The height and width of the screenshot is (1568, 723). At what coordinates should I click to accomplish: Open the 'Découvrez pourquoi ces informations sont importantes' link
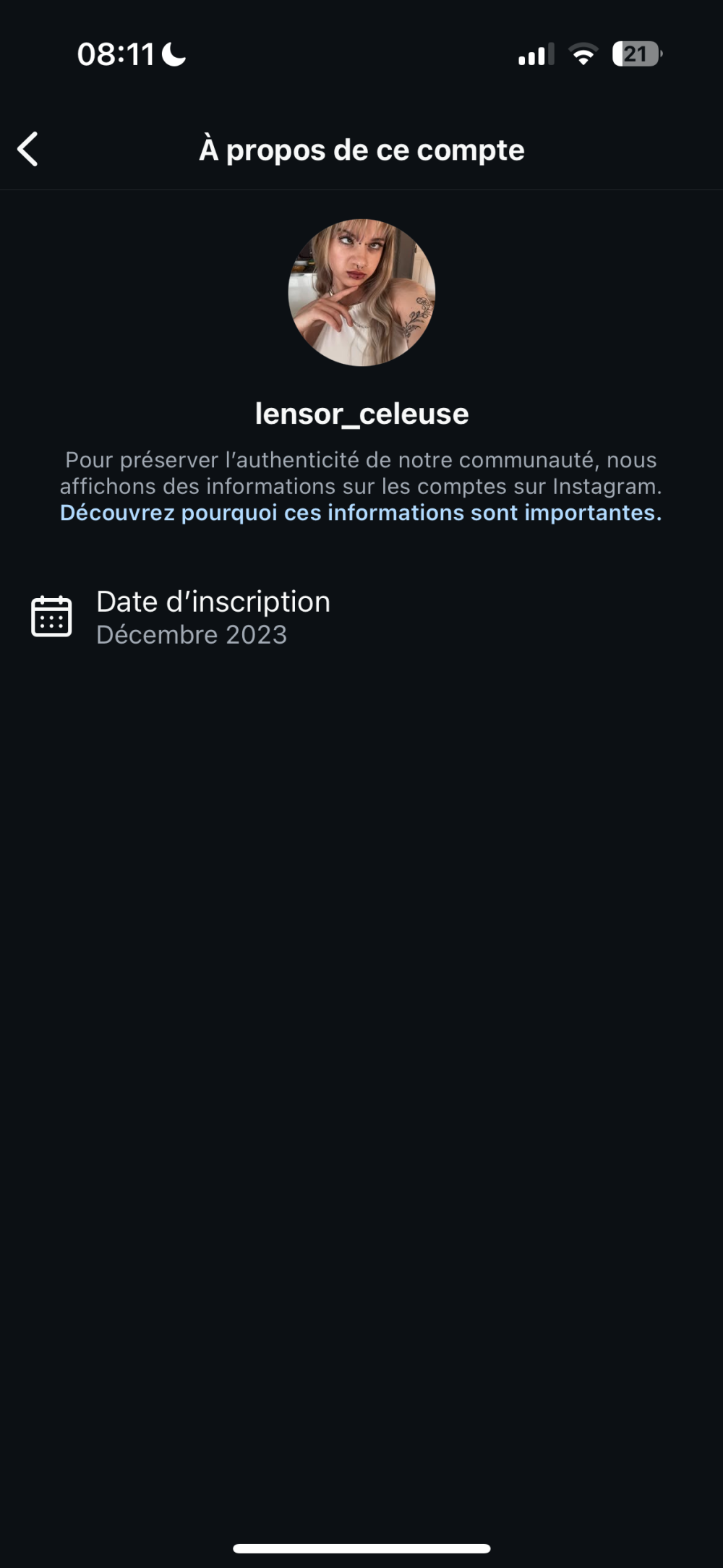click(x=360, y=513)
